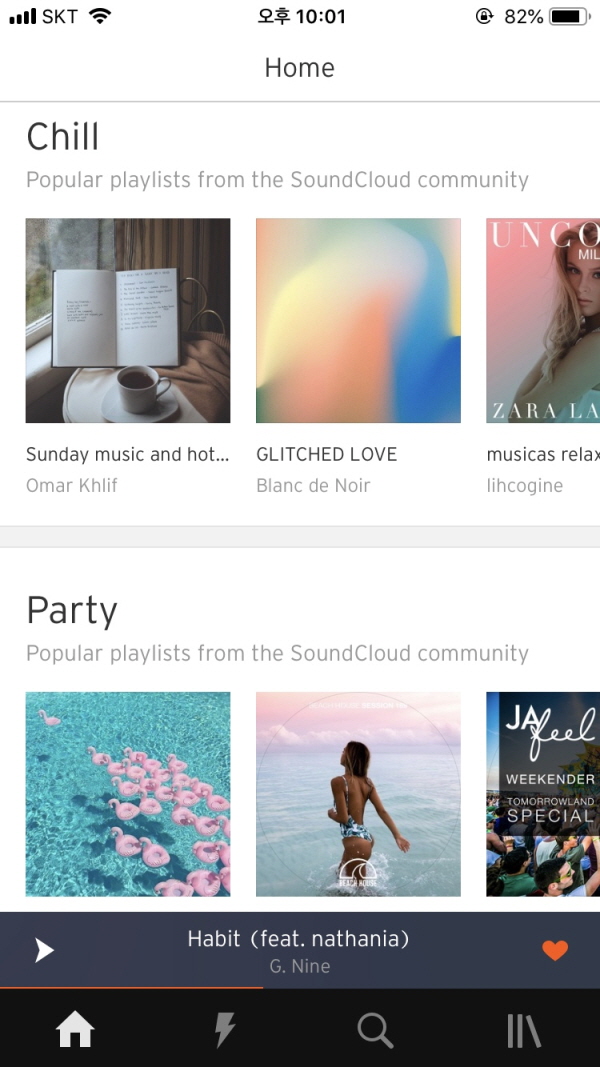The height and width of the screenshot is (1067, 600).
Task: Open the Search tab
Action: (x=375, y=1030)
